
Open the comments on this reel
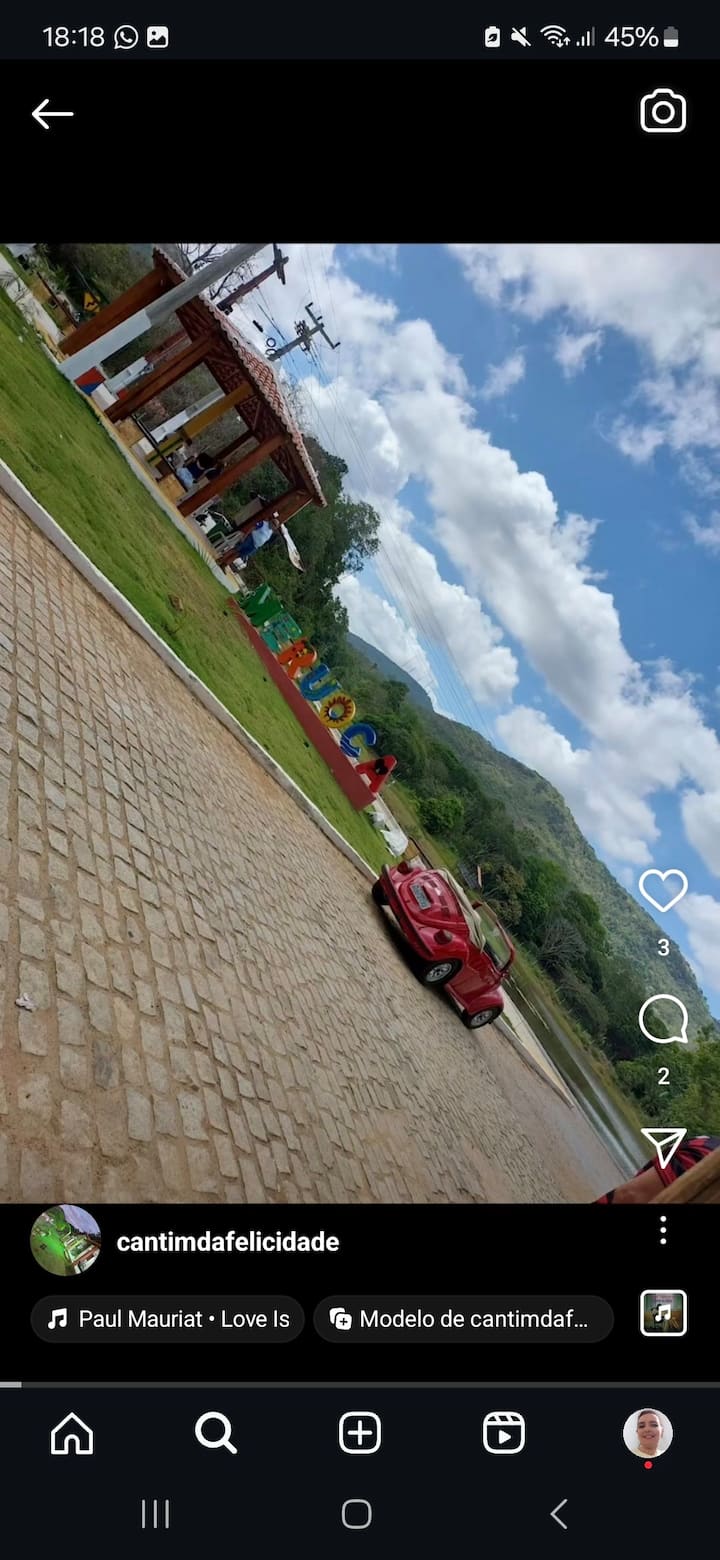(663, 1019)
